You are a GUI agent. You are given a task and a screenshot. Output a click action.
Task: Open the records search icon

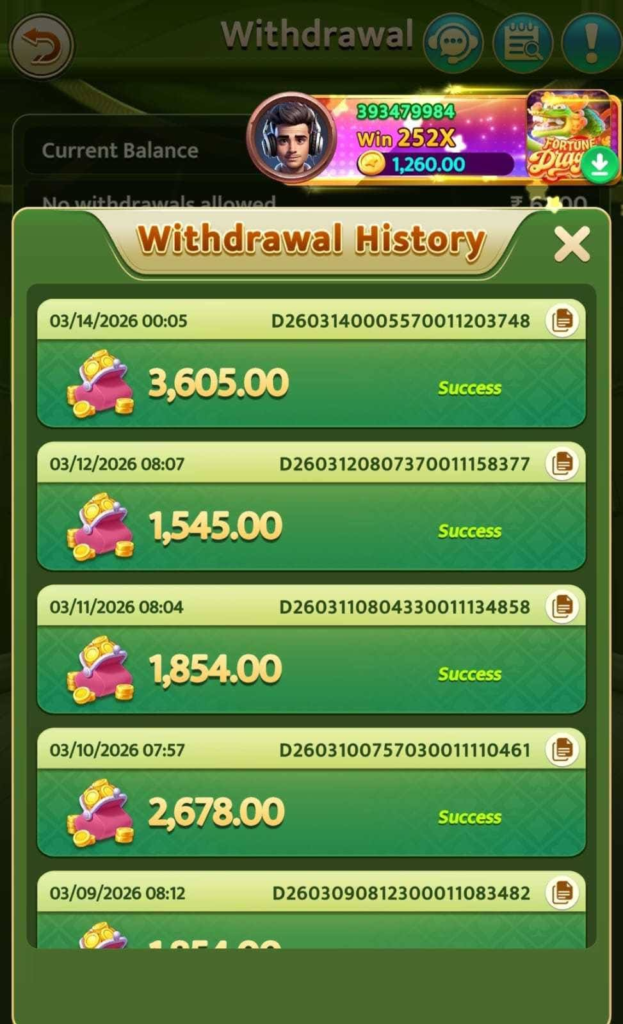522,43
